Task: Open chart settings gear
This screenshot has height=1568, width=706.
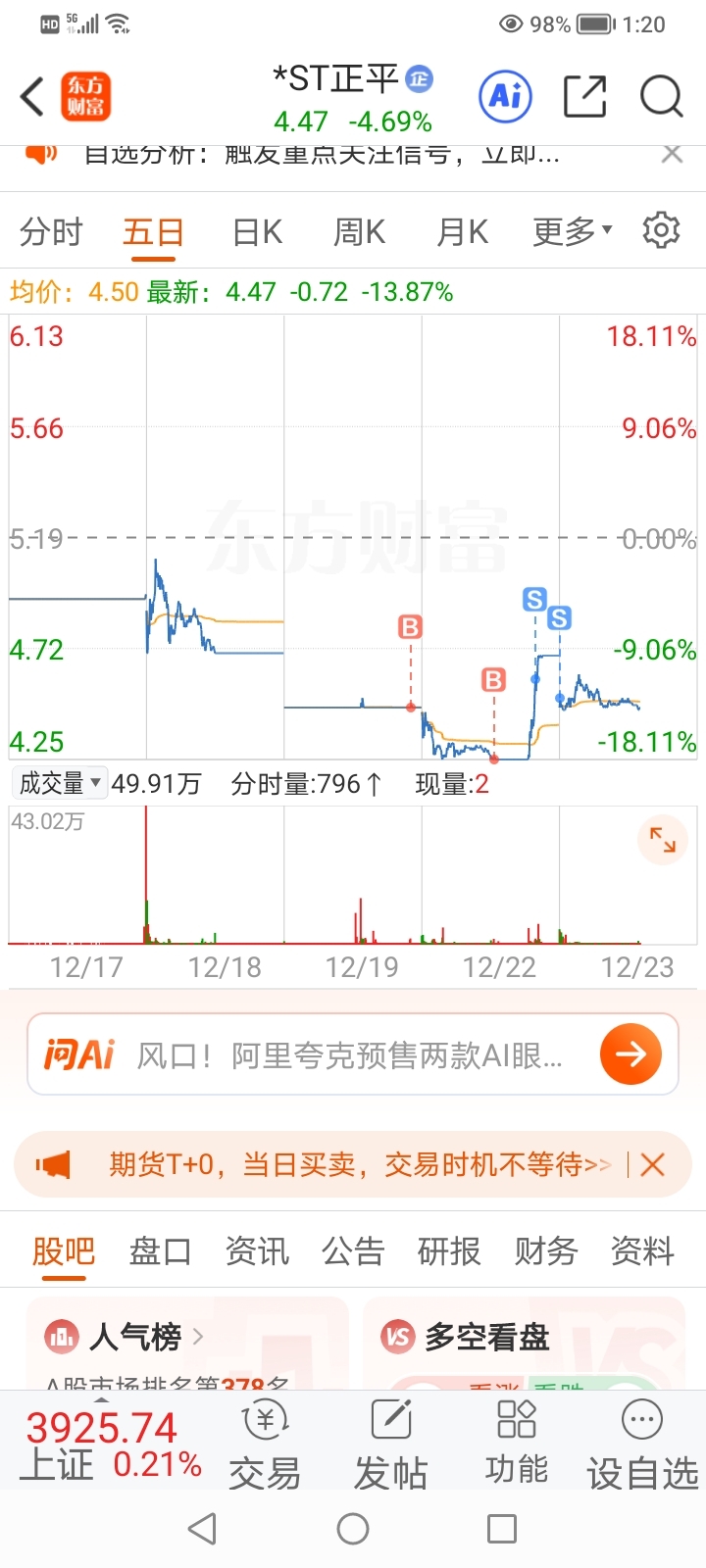Action: click(x=661, y=230)
